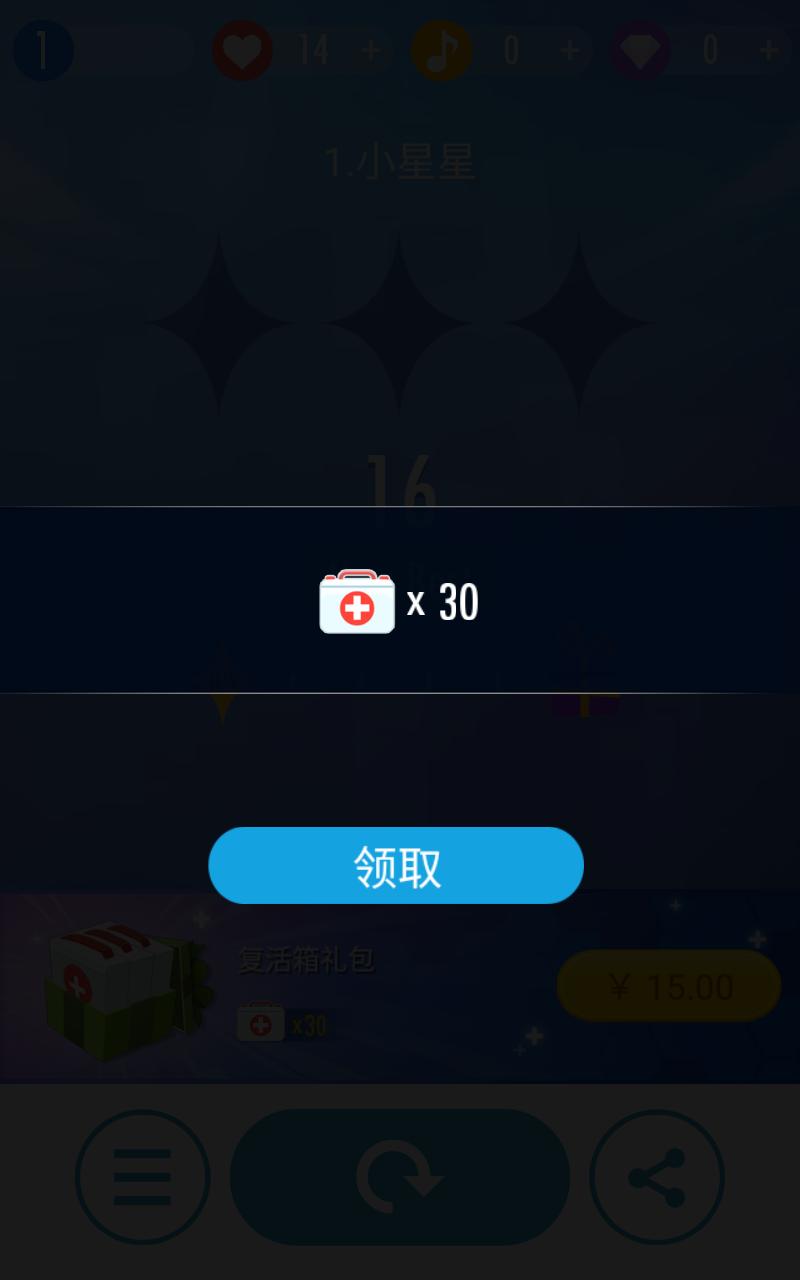Tap the 领取 button to claim reward

pos(396,866)
